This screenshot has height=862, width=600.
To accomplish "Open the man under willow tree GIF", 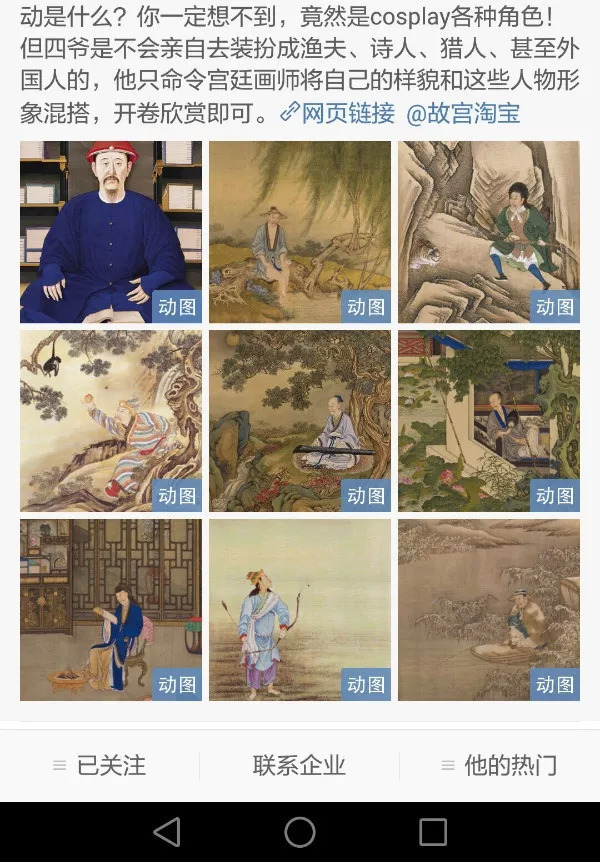I will pos(300,232).
